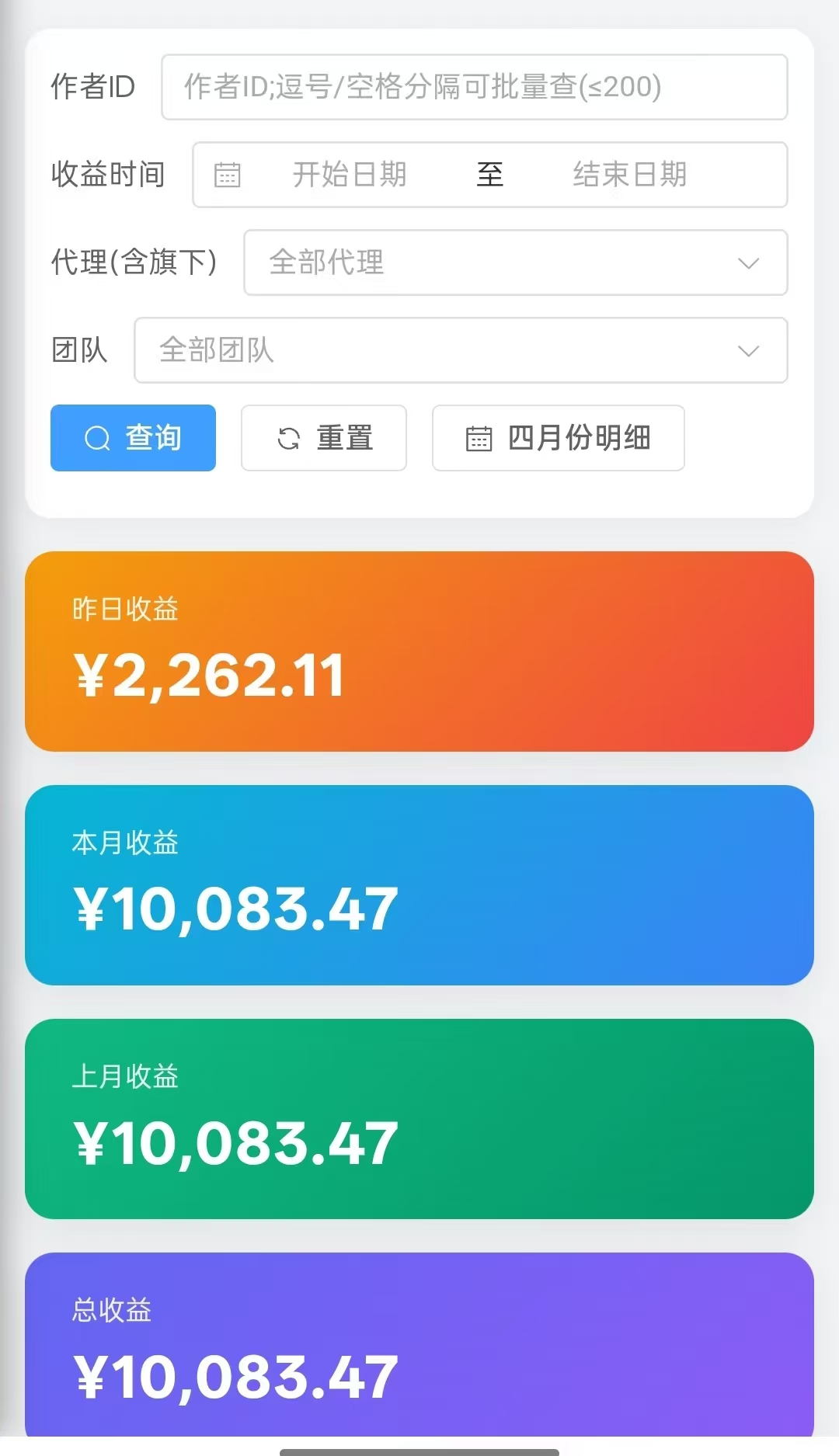Expand the 全部代理 dropdown
Image resolution: width=839 pixels, height=1456 pixels.
pyautogui.click(x=516, y=262)
